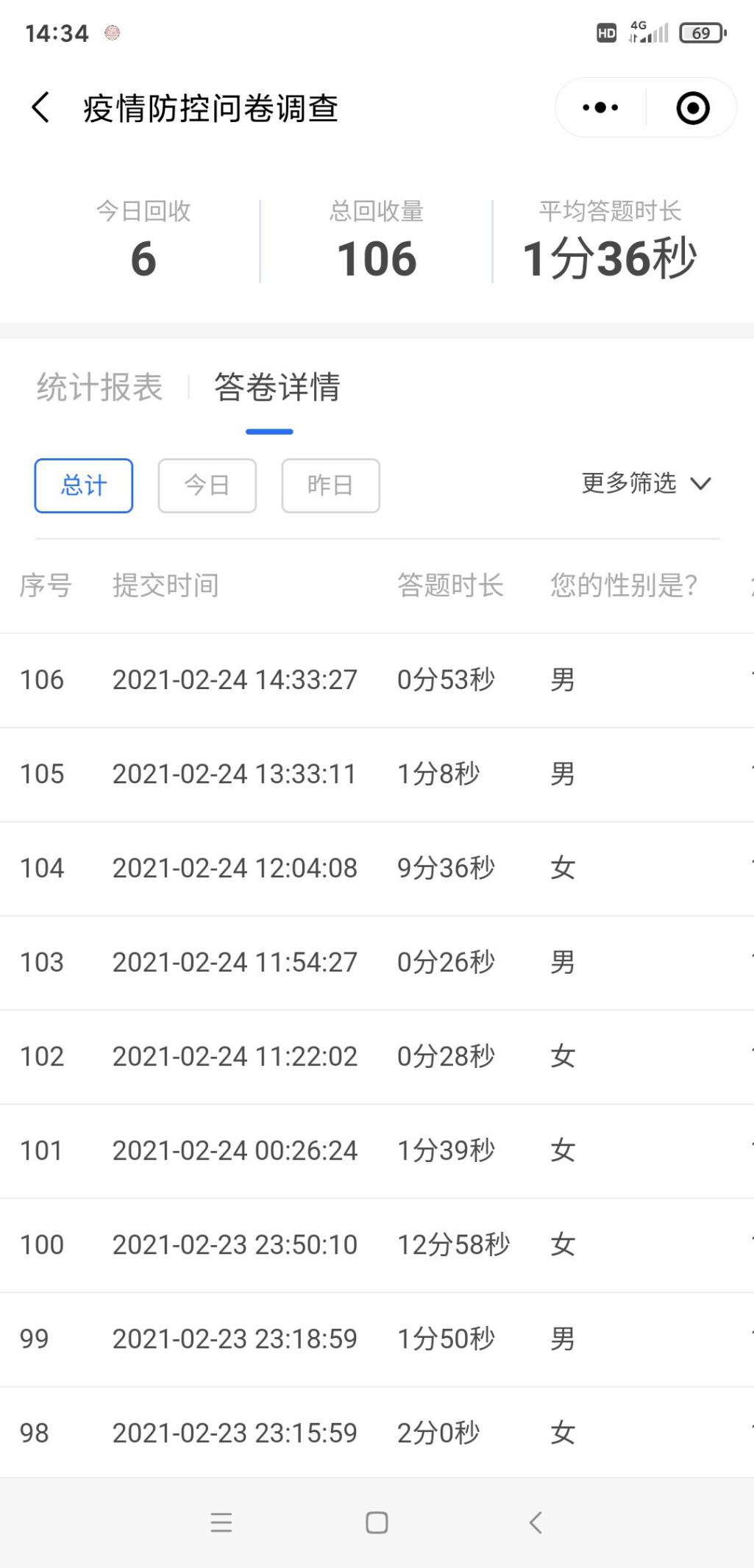The width and height of the screenshot is (754, 1568).
Task: Filter responses by 昨日
Action: pos(330,485)
